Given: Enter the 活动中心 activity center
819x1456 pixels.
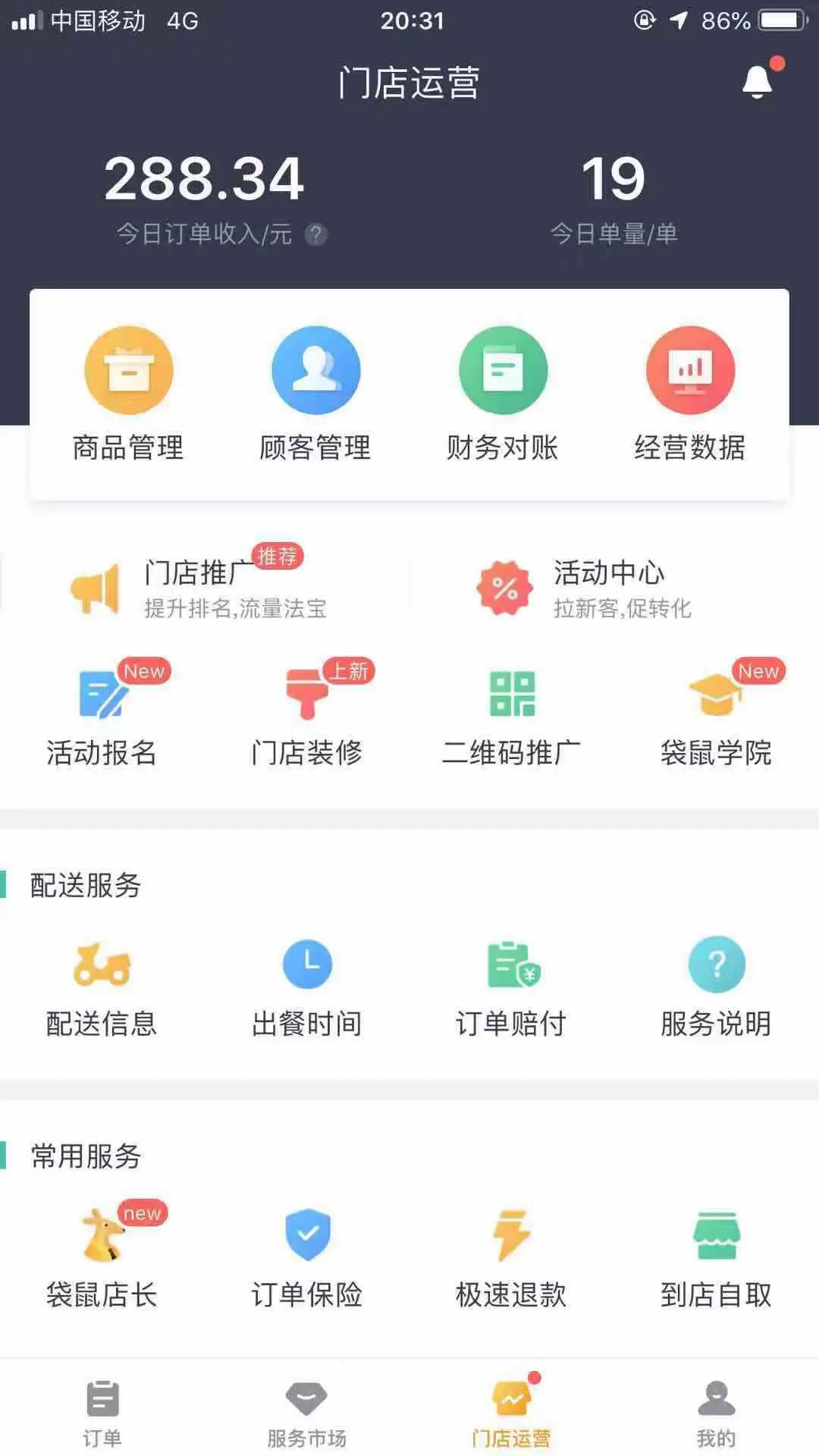Looking at the screenshot, I should pos(584,588).
